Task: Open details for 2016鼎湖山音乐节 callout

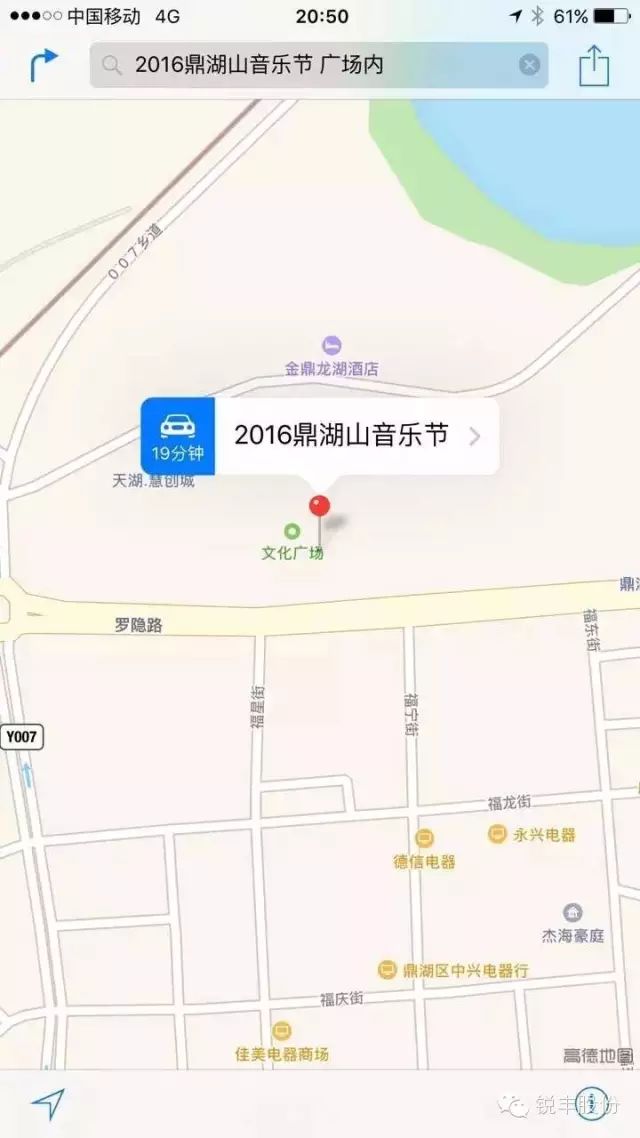Action: (x=356, y=436)
